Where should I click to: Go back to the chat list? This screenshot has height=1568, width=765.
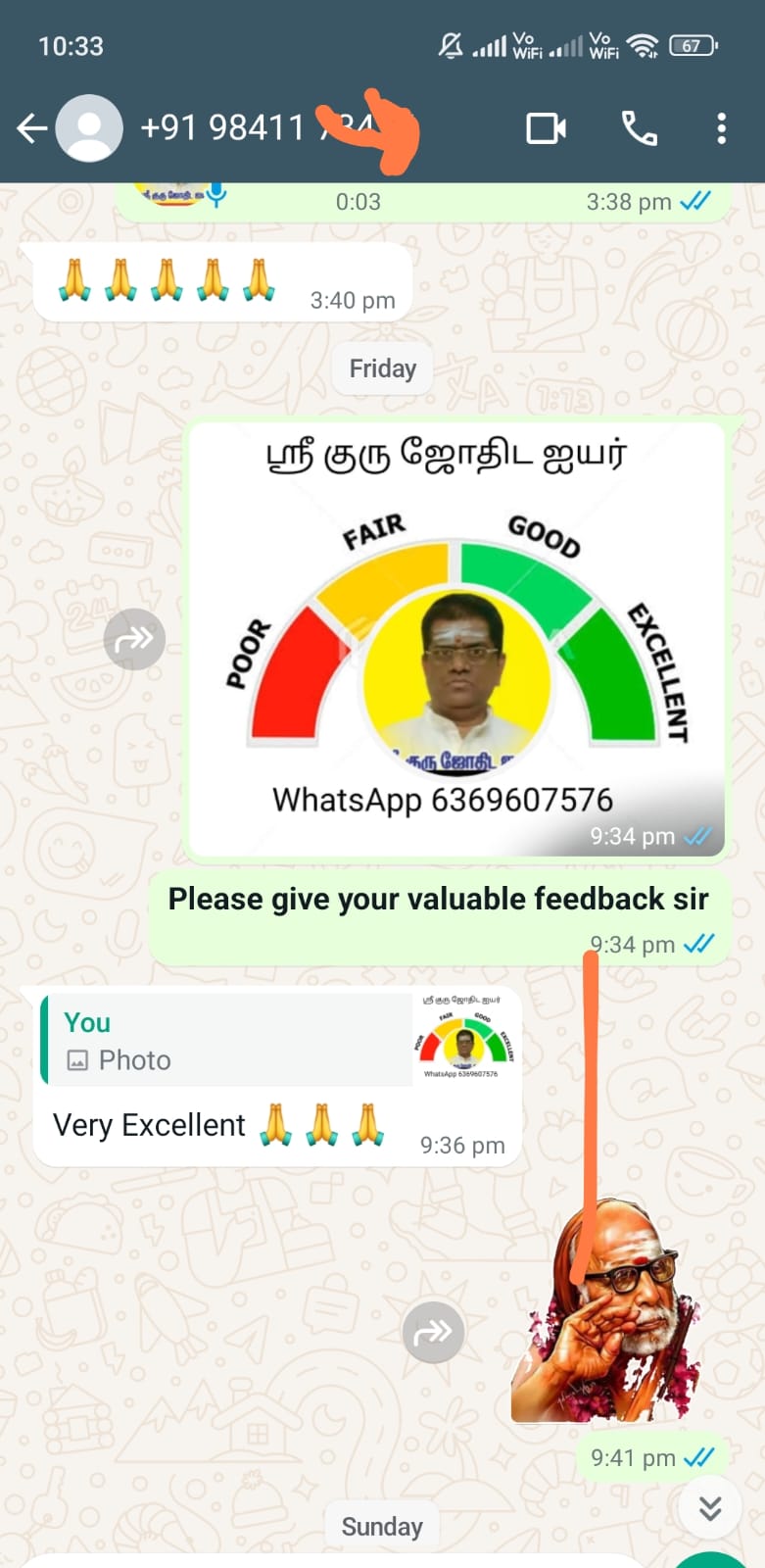(31, 128)
